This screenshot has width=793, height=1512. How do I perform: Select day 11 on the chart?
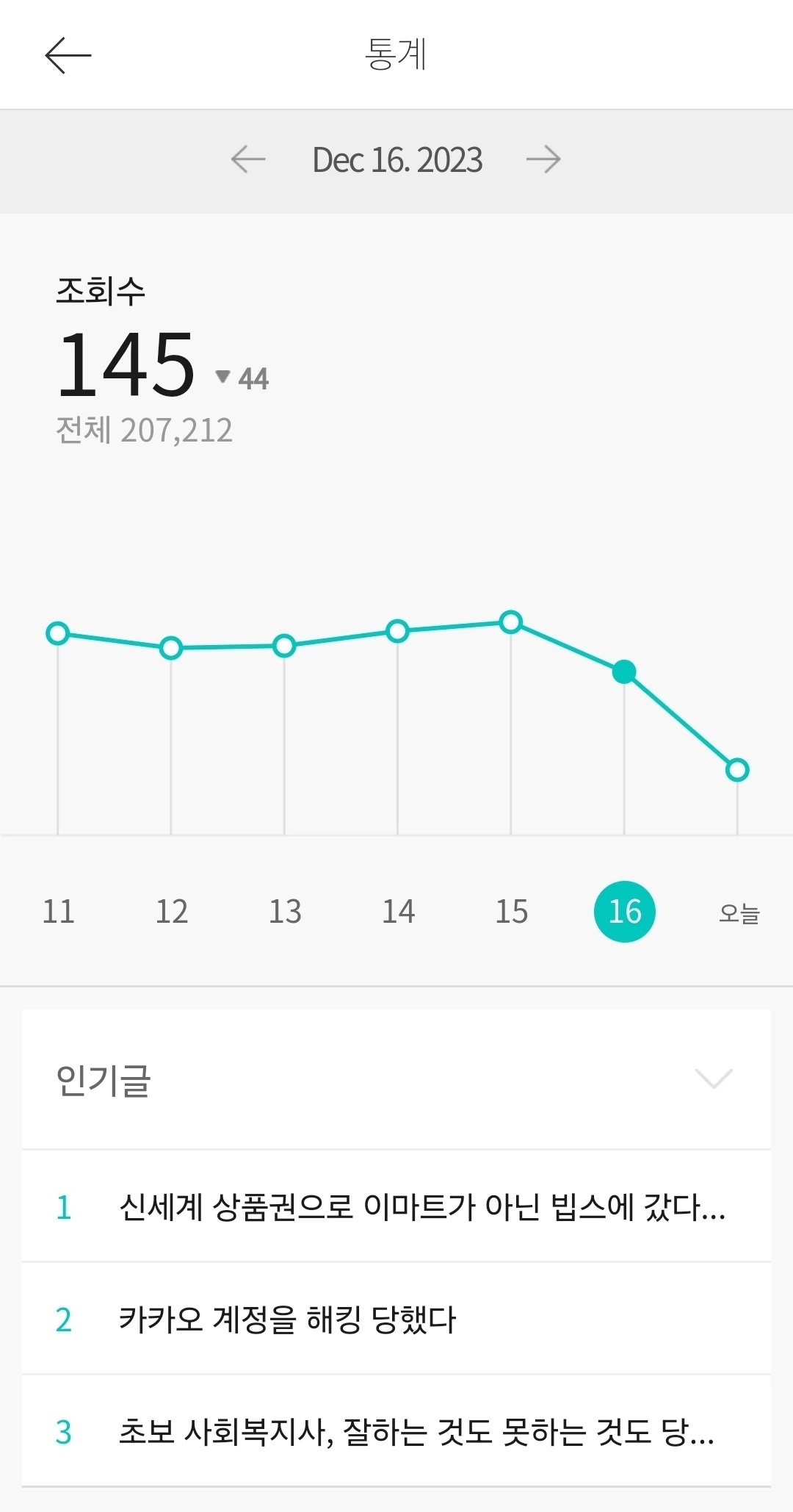(58, 912)
